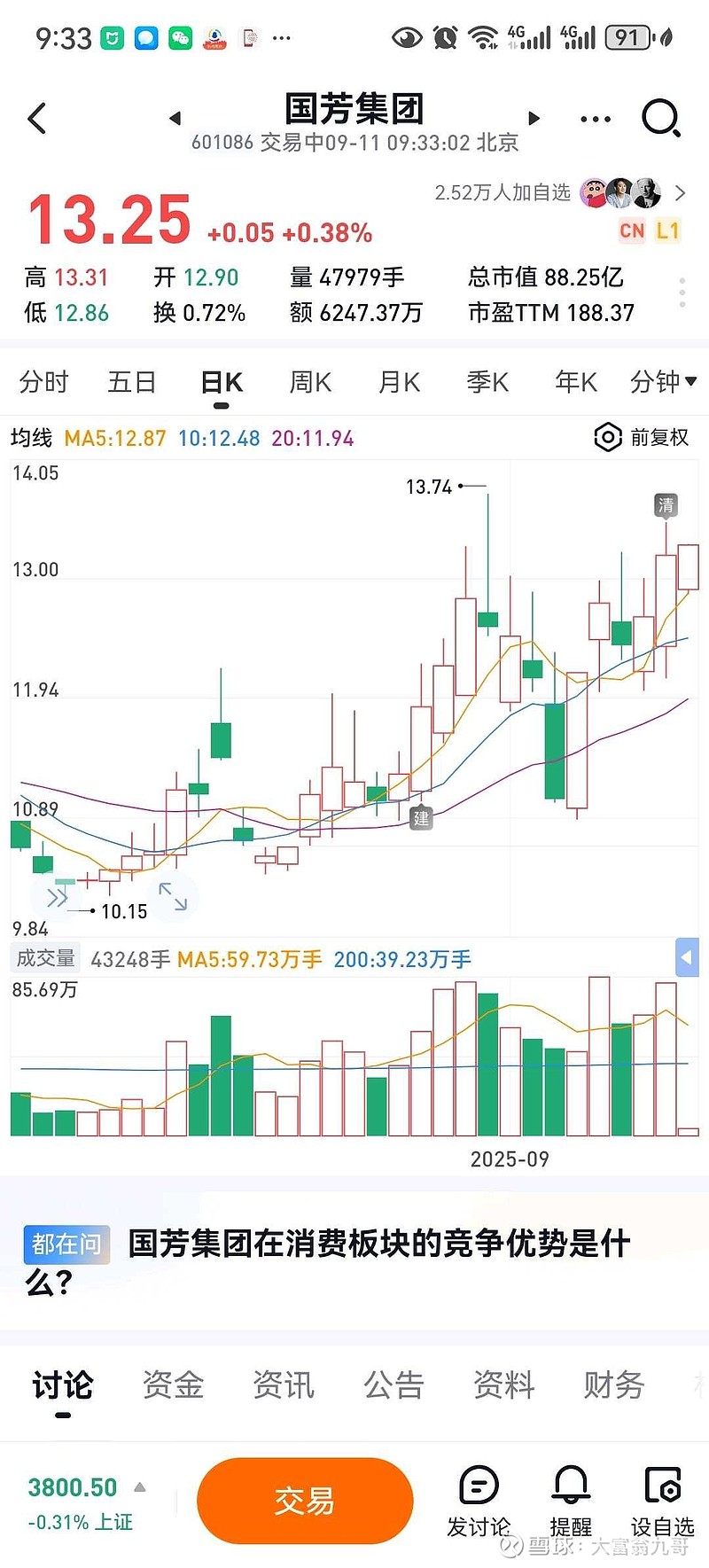Switch to the 资金 tab

click(x=174, y=1385)
